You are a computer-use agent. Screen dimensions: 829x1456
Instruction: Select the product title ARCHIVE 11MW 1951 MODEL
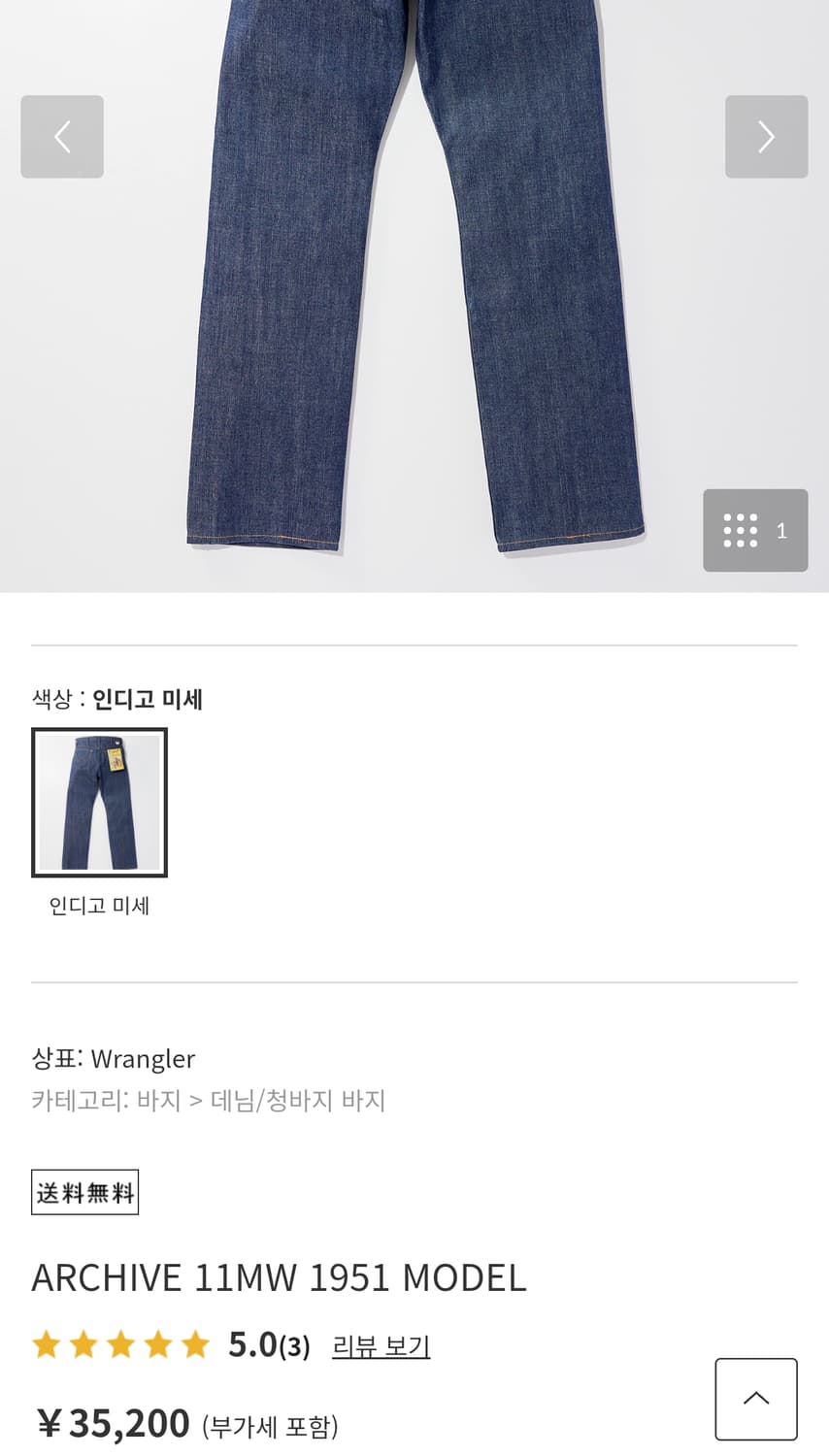coord(279,1277)
